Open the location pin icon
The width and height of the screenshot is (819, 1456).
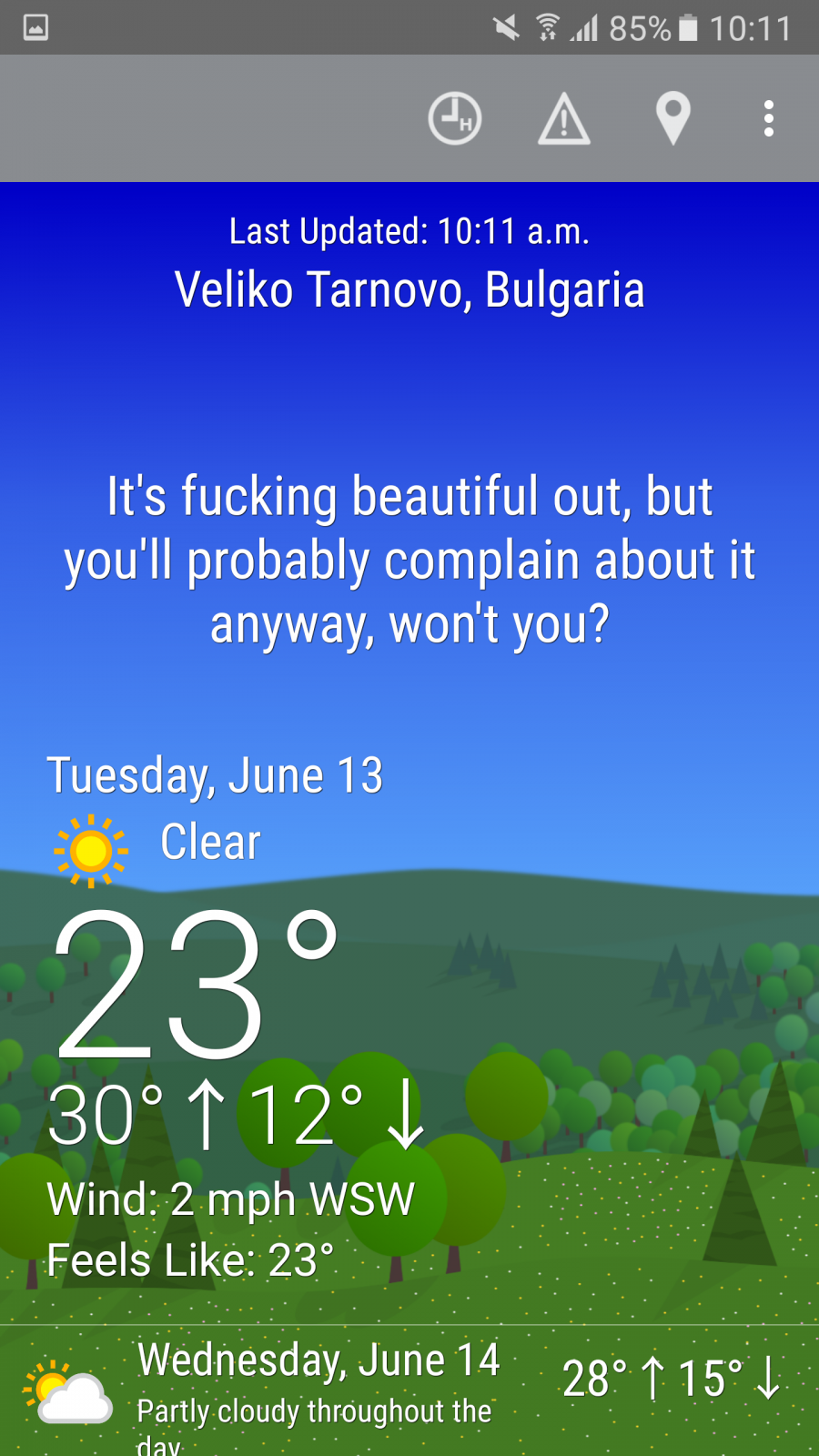tap(673, 118)
